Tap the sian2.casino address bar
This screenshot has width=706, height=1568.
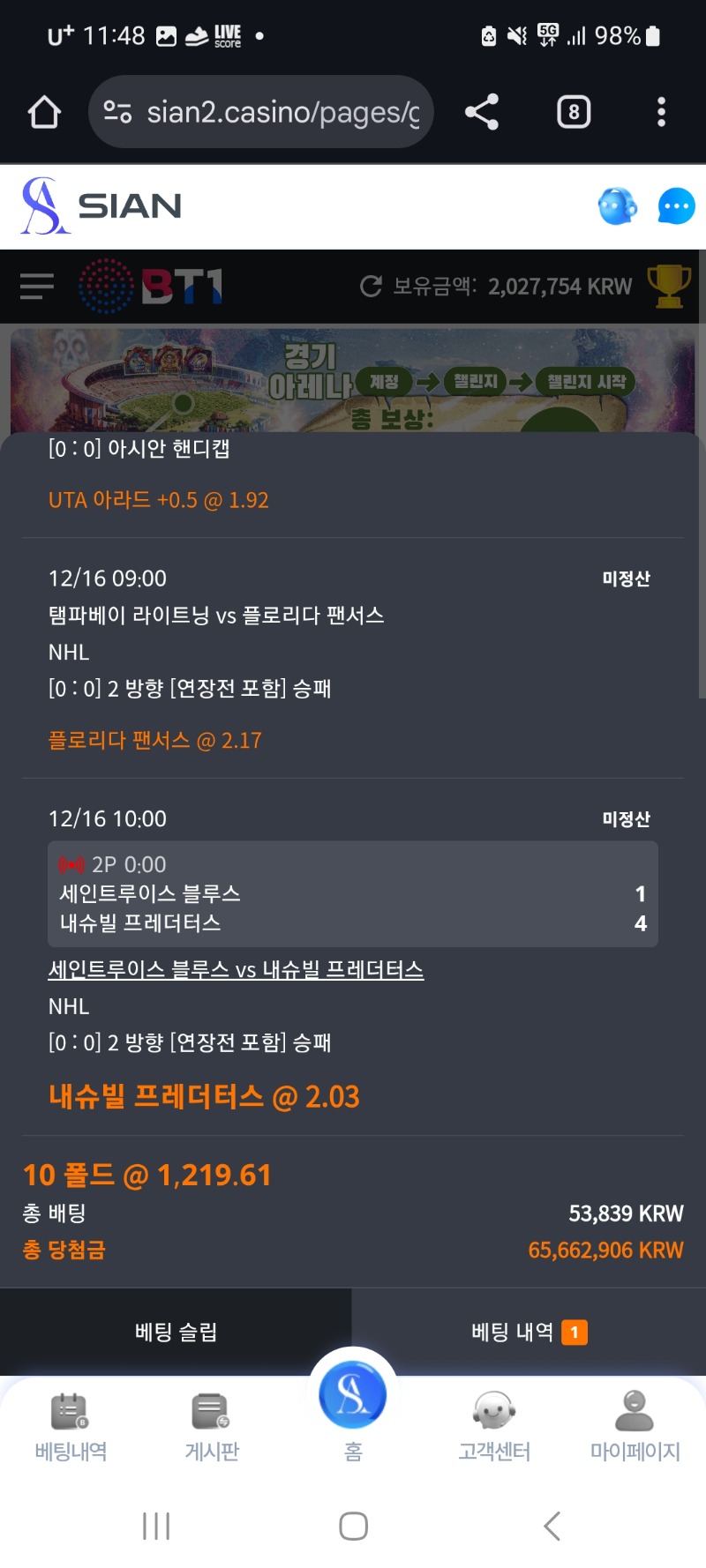[x=265, y=112]
